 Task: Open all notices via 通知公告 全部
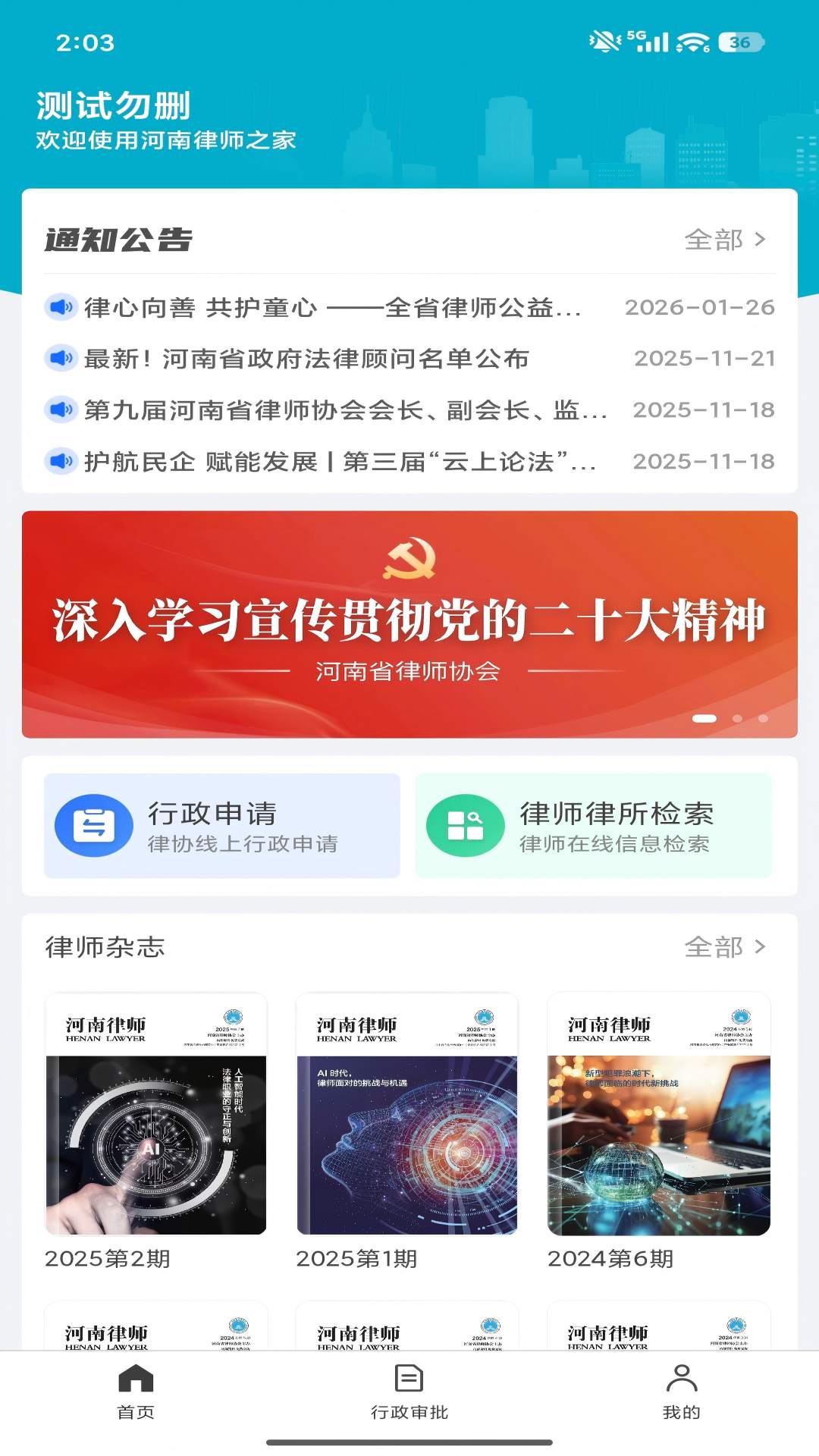pyautogui.click(x=725, y=240)
